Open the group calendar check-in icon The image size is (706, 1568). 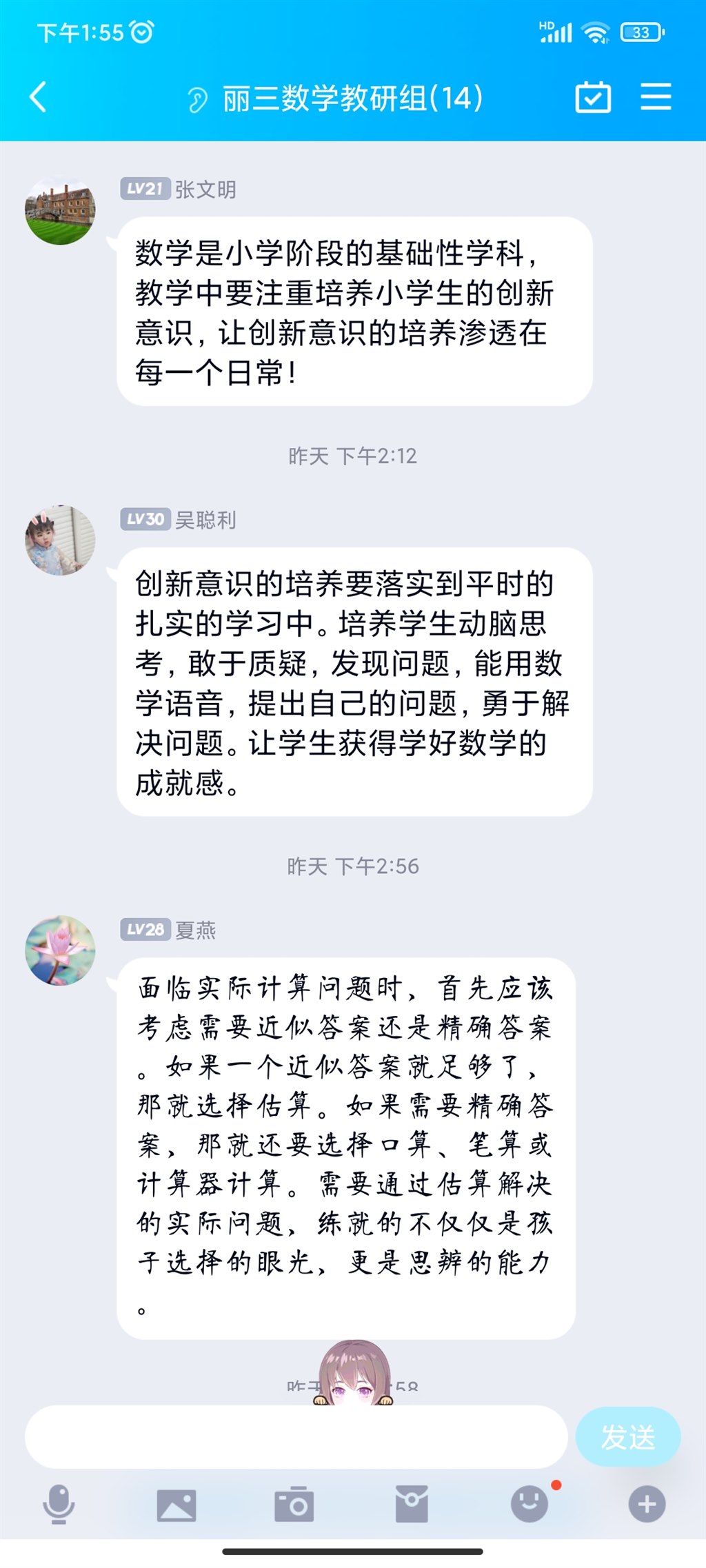[x=593, y=96]
